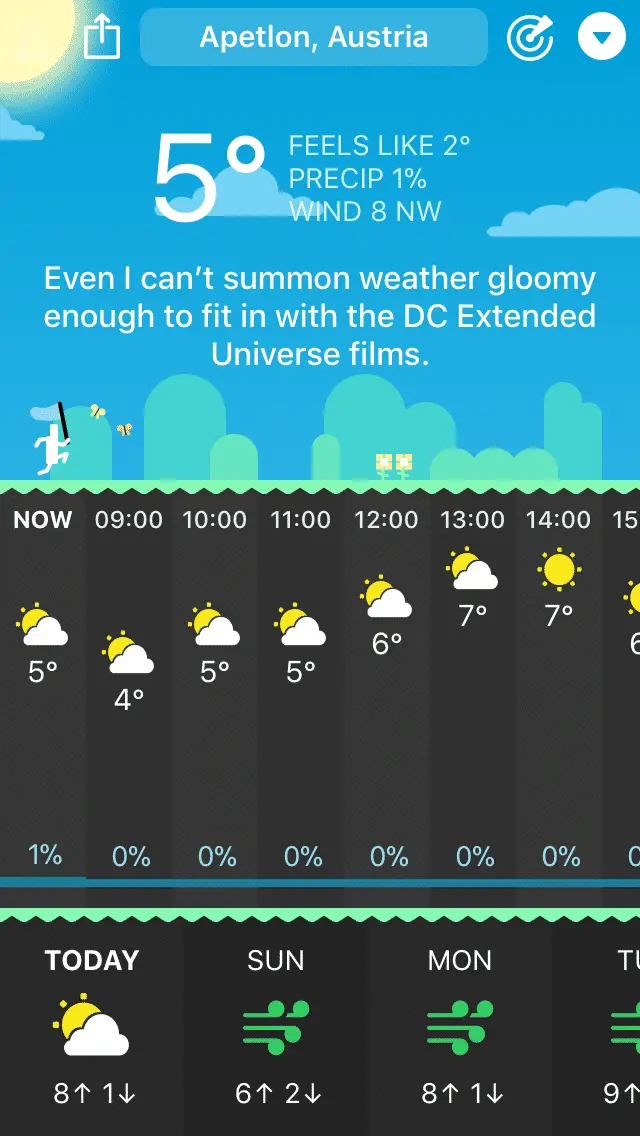Select the 14:00 hourly forecast

click(x=558, y=680)
